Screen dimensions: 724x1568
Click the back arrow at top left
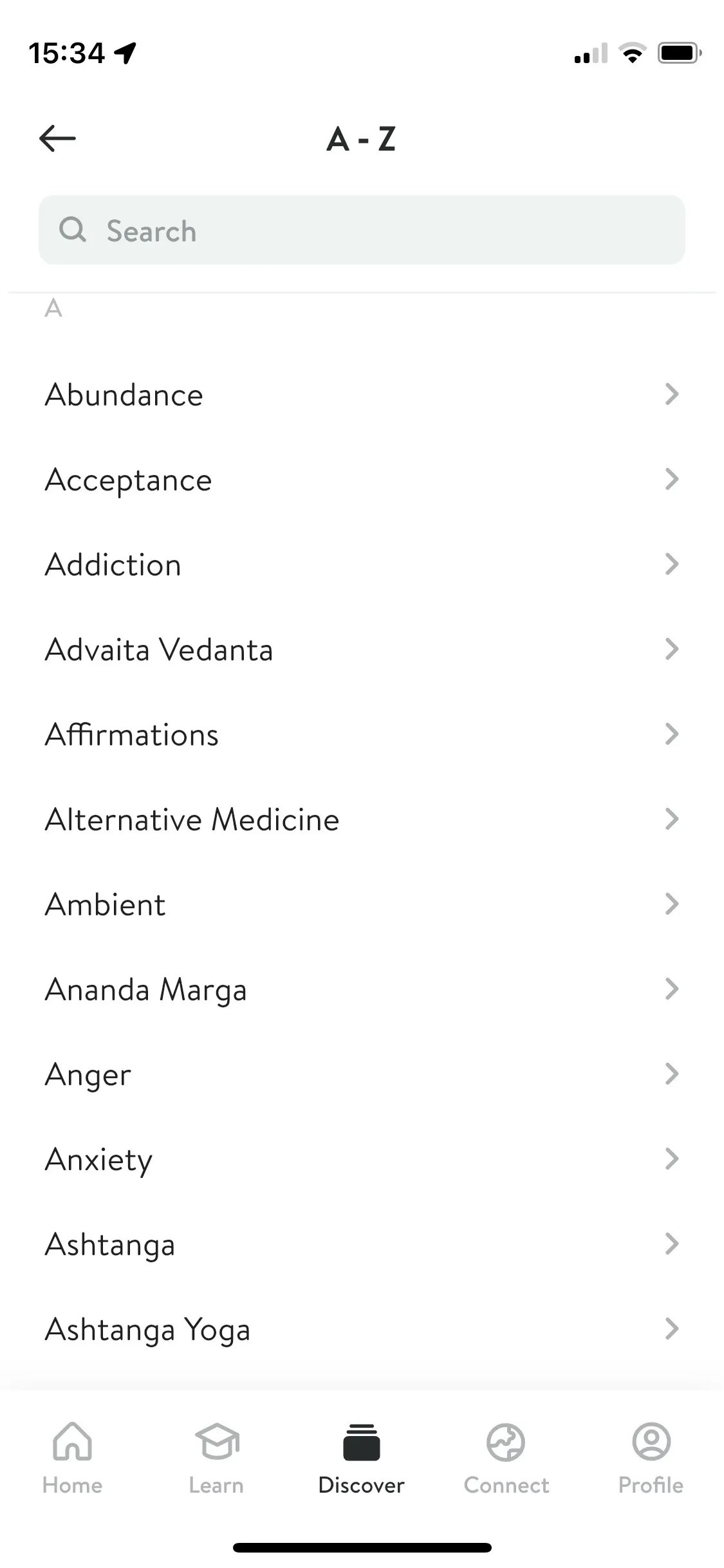[57, 138]
